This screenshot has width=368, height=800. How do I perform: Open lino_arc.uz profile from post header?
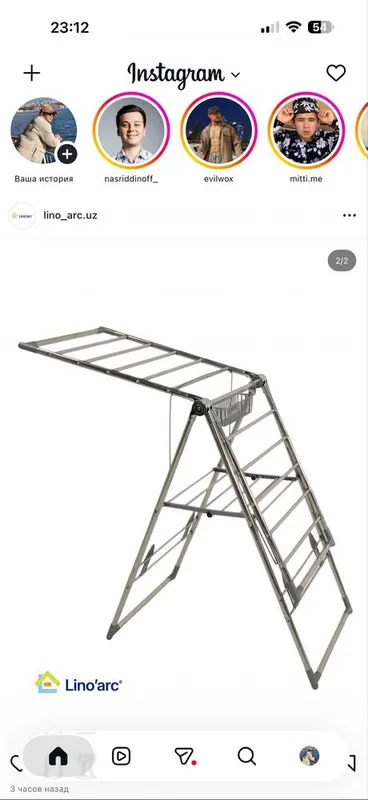[x=70, y=215]
